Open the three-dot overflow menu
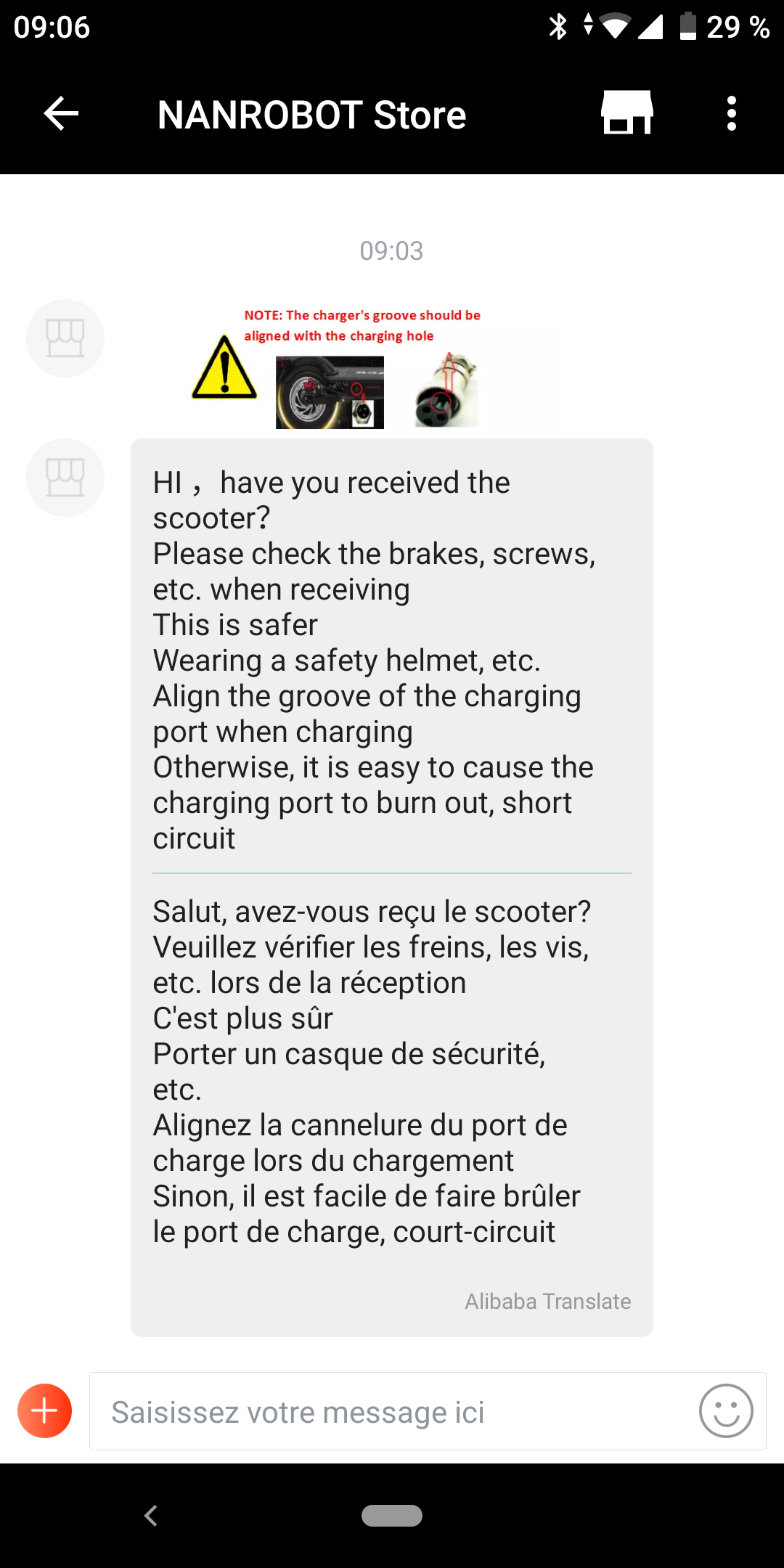Viewport: 784px width, 1568px height. (x=732, y=114)
